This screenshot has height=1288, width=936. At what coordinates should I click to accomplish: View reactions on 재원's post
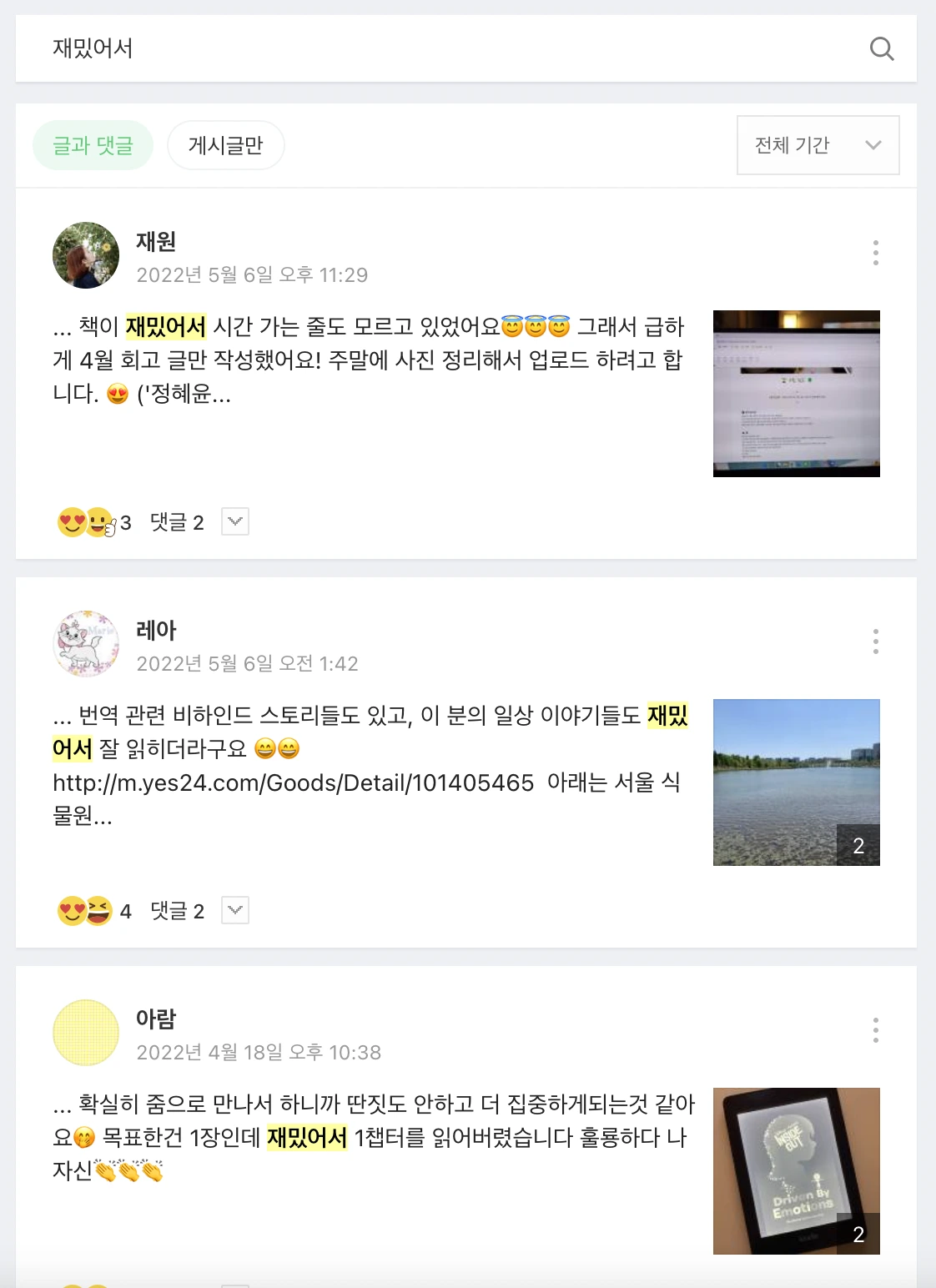pos(93,523)
